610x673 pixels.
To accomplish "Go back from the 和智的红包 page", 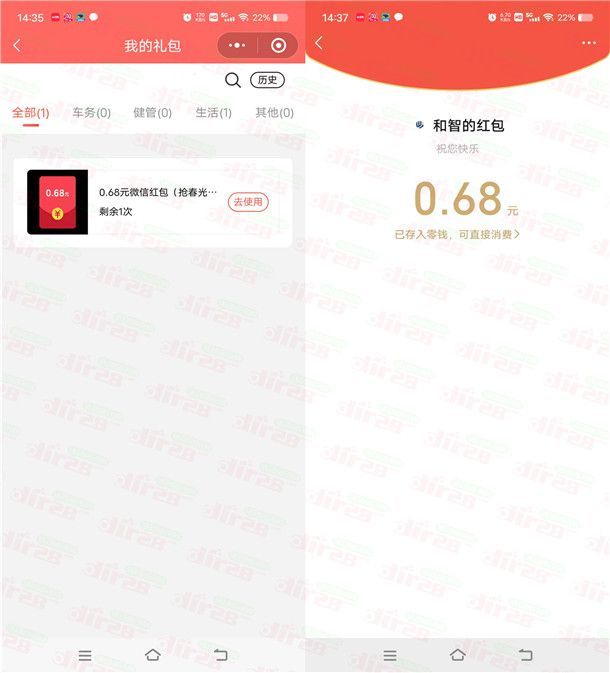I will (319, 43).
